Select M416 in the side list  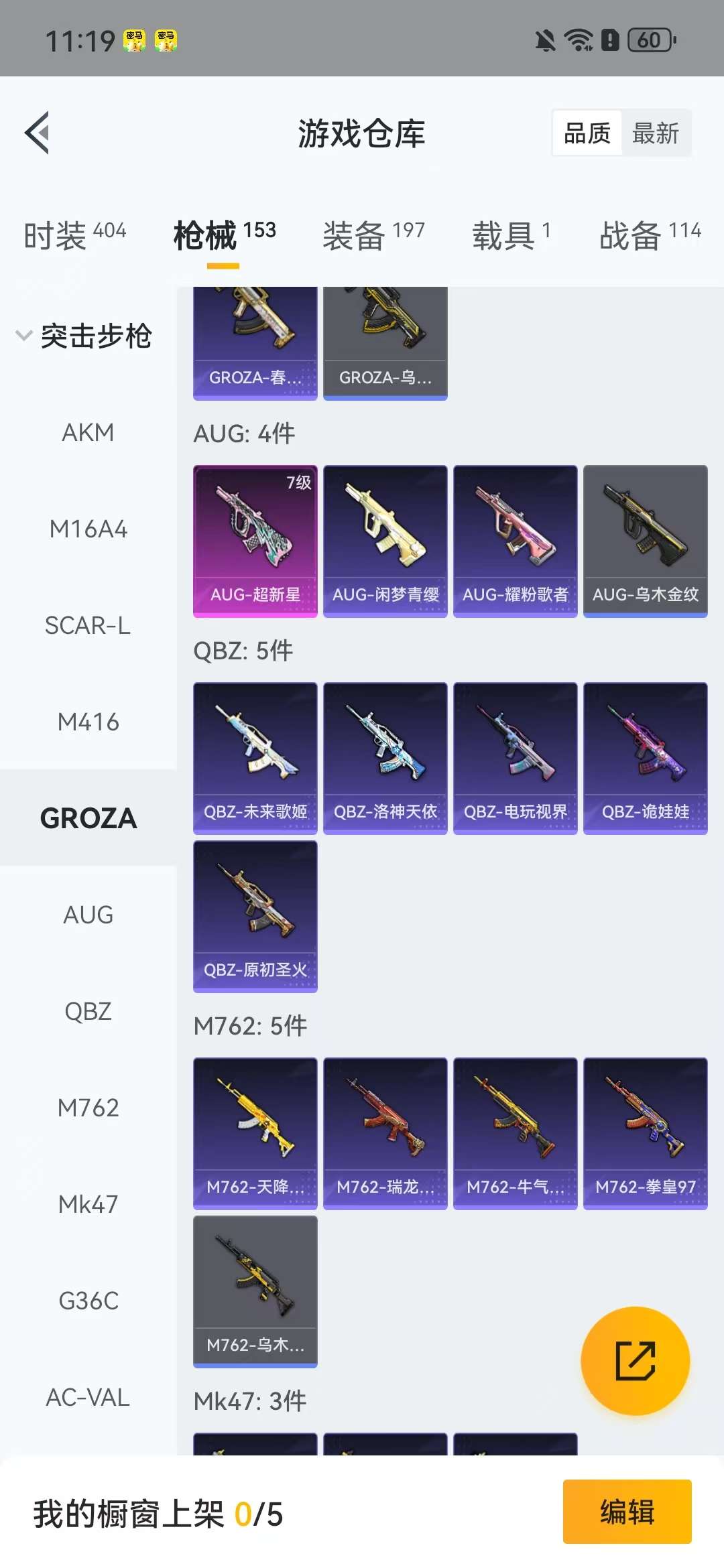tap(88, 722)
